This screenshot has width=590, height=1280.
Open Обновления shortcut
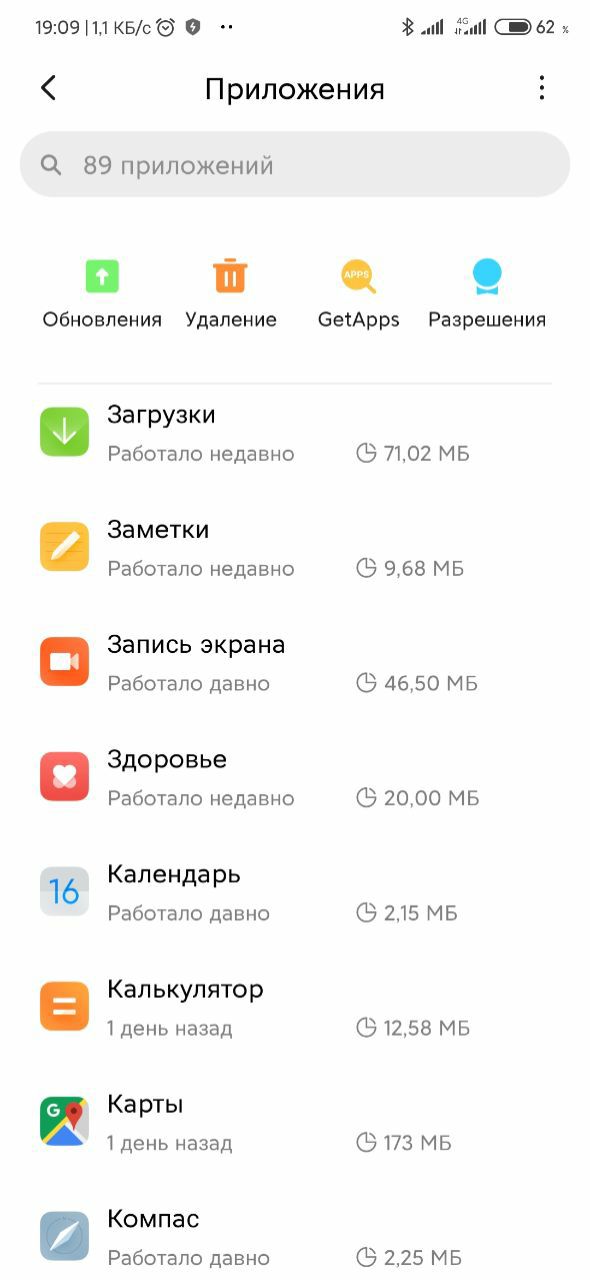[x=102, y=293]
